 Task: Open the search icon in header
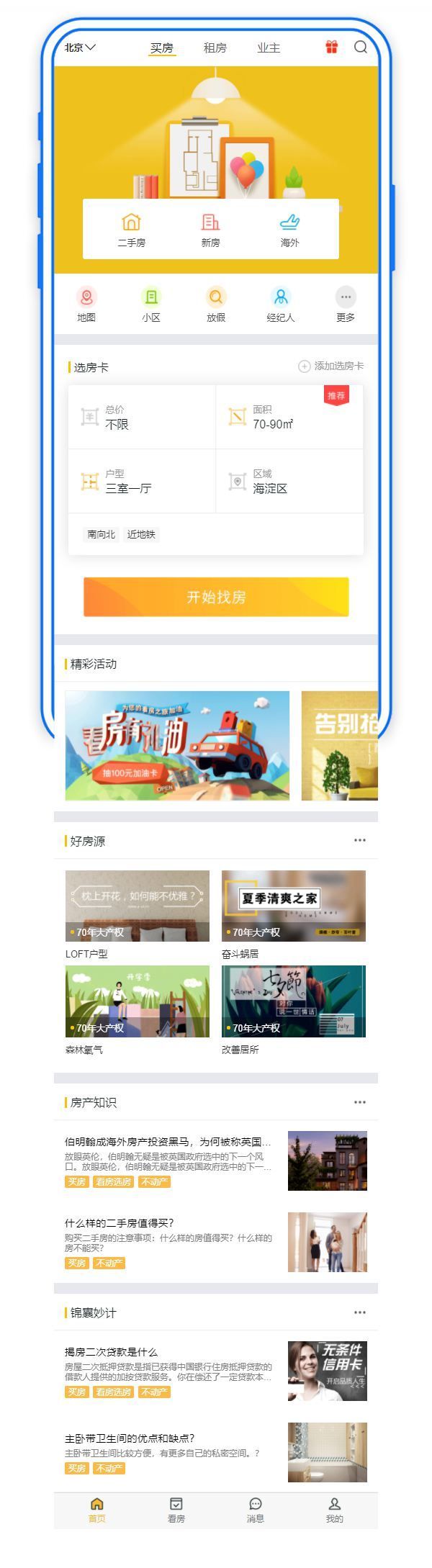click(x=361, y=48)
